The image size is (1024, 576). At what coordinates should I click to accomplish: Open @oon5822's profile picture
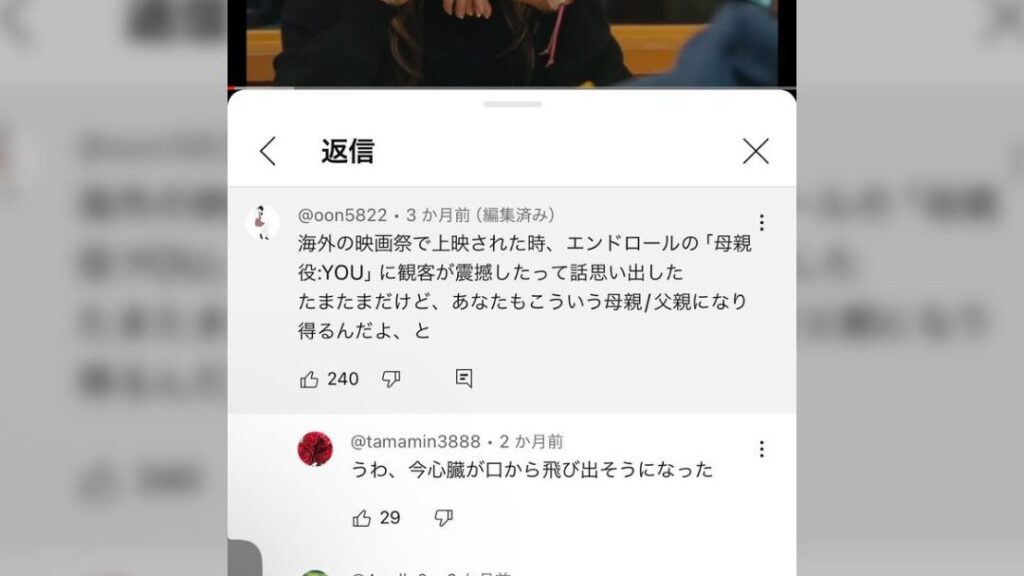263,222
